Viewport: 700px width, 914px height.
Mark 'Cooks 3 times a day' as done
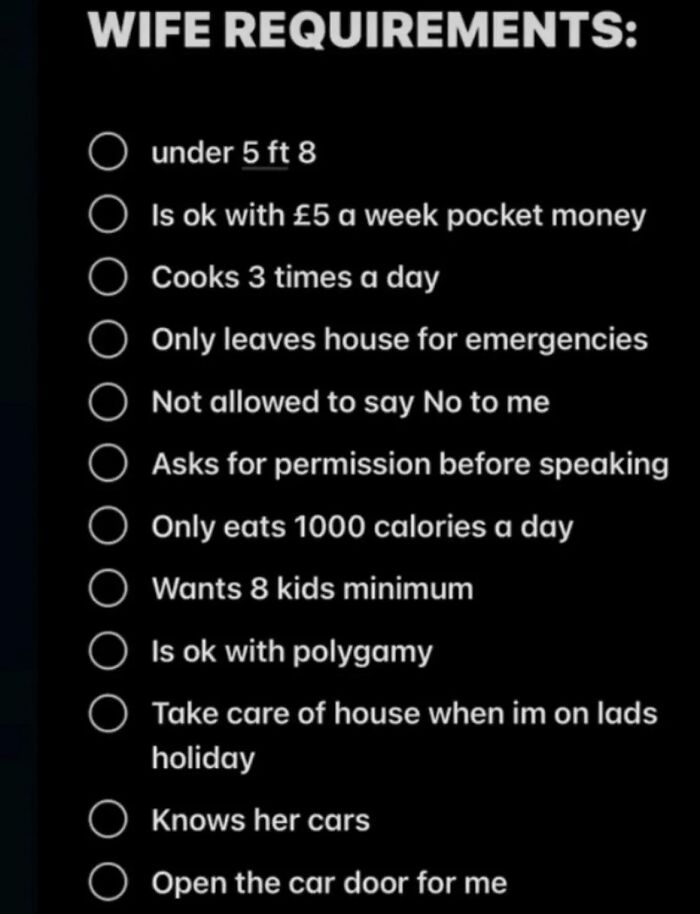[x=107, y=277]
